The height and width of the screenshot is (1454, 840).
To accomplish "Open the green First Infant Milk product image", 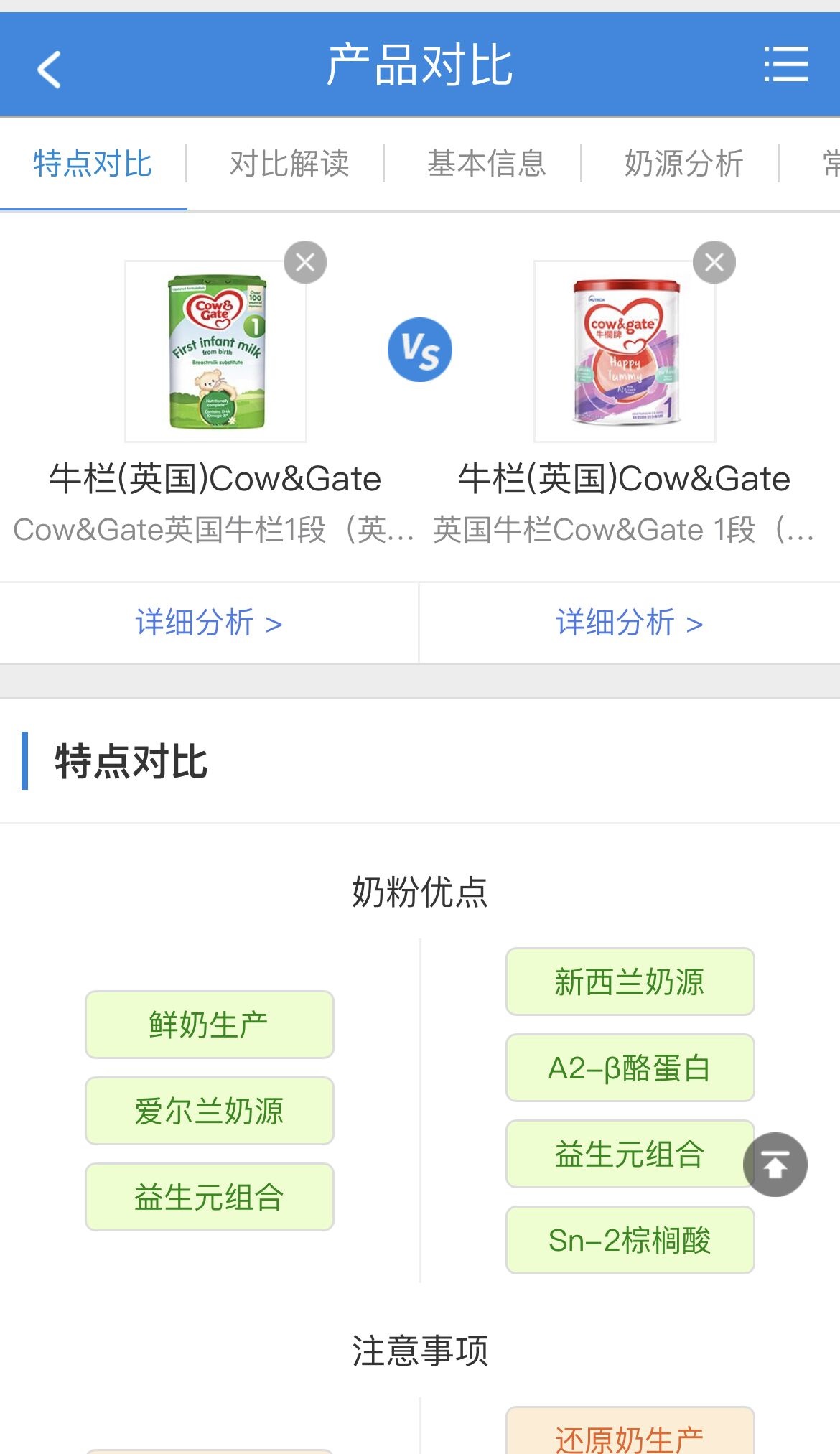I will coord(215,351).
